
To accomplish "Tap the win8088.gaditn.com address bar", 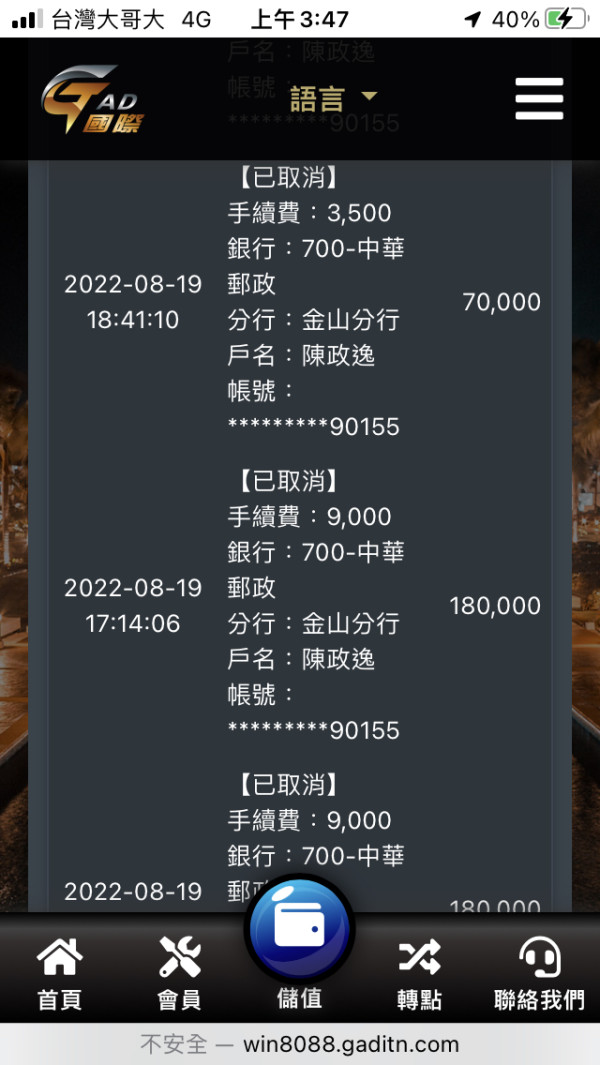I will pos(300,1043).
